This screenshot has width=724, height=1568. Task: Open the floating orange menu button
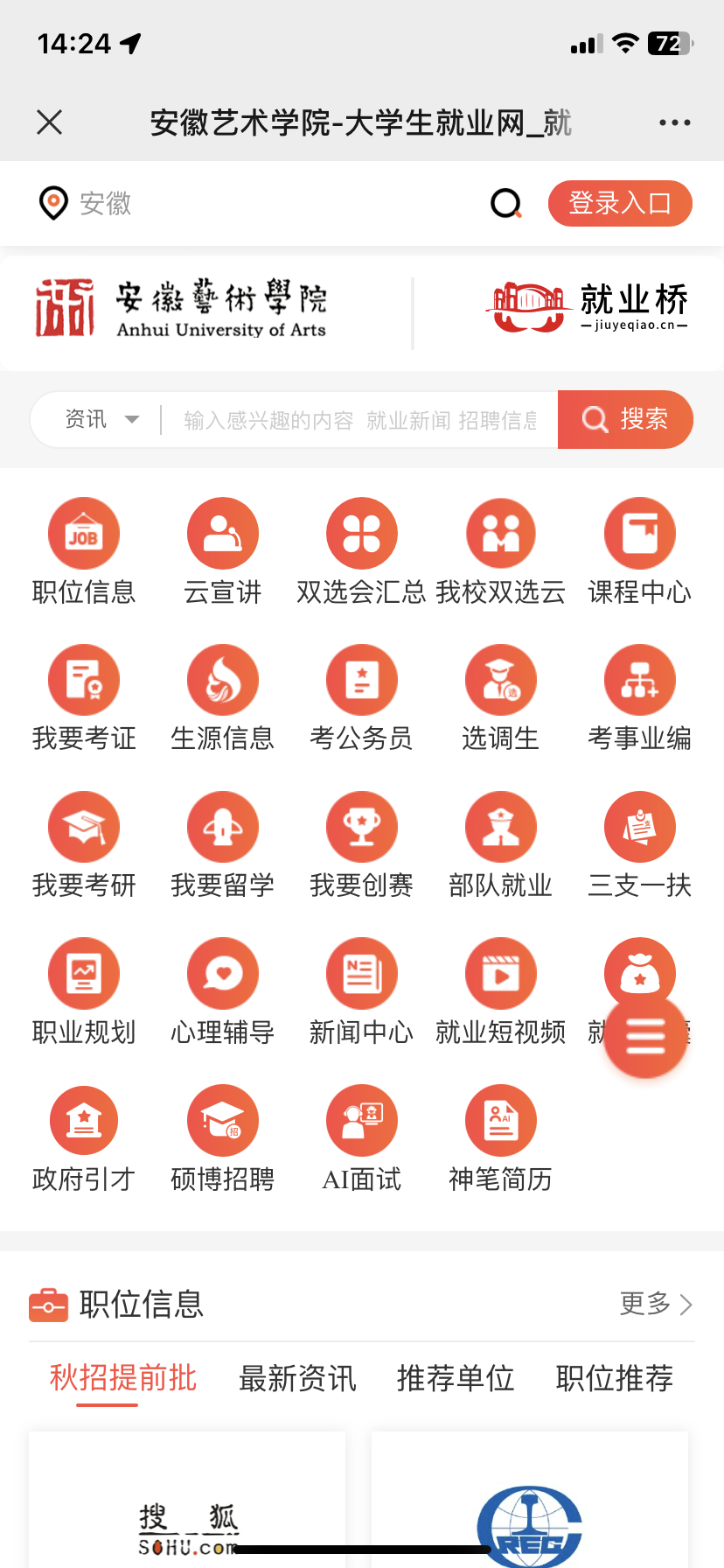click(645, 1037)
